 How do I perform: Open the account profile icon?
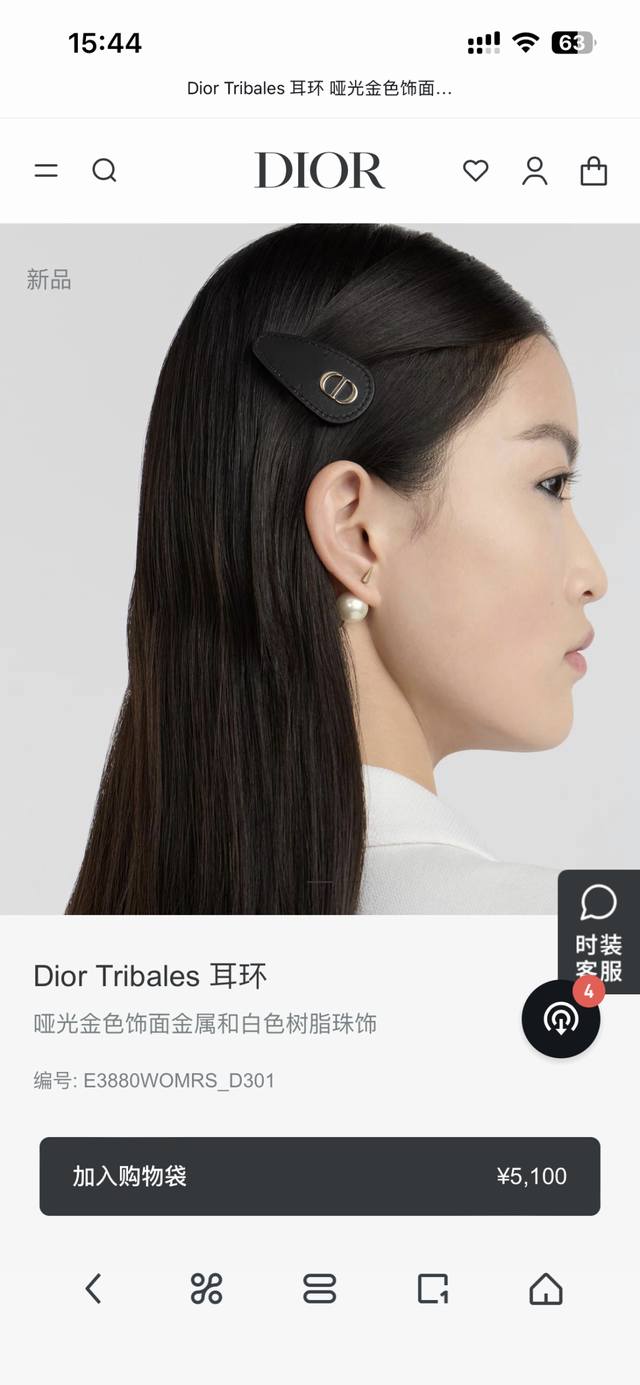tap(535, 171)
